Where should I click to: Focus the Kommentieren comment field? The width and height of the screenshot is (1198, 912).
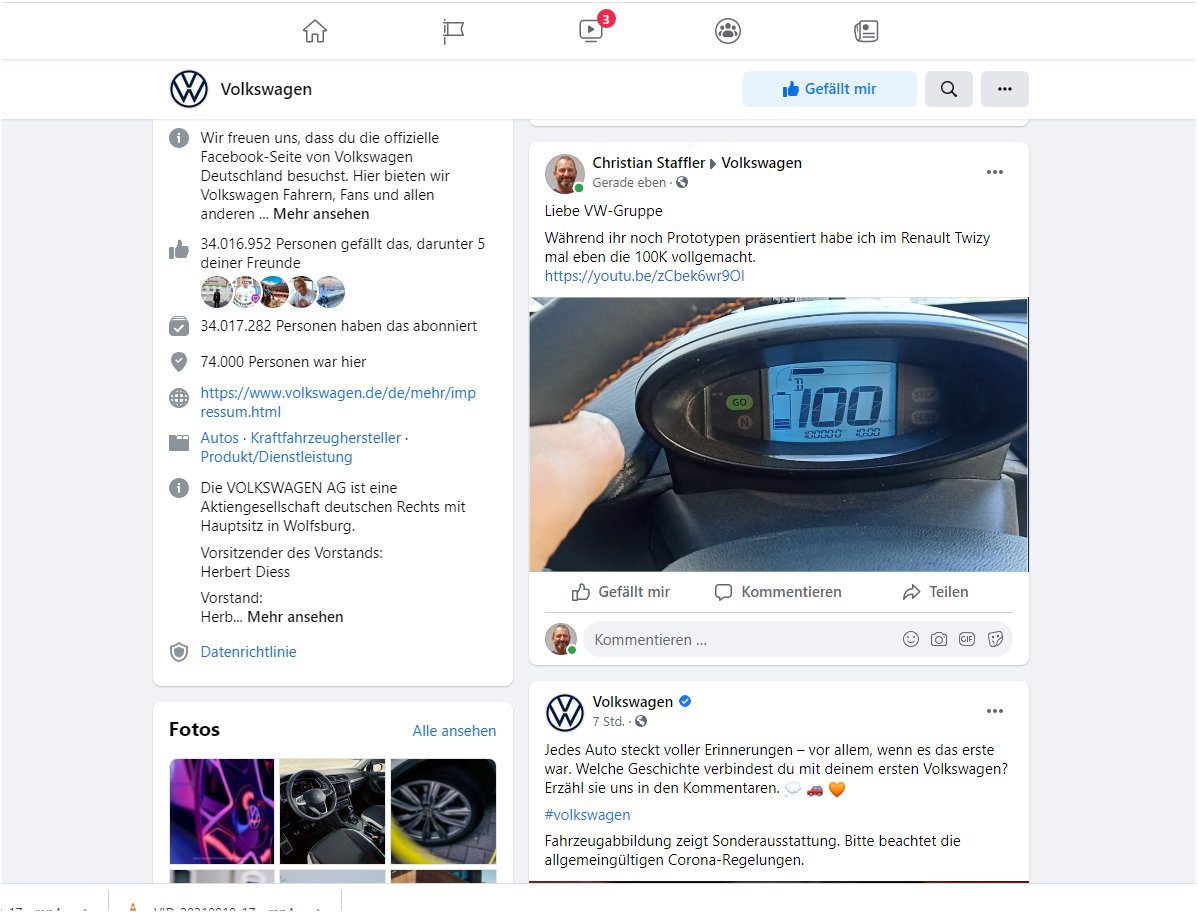(x=740, y=640)
